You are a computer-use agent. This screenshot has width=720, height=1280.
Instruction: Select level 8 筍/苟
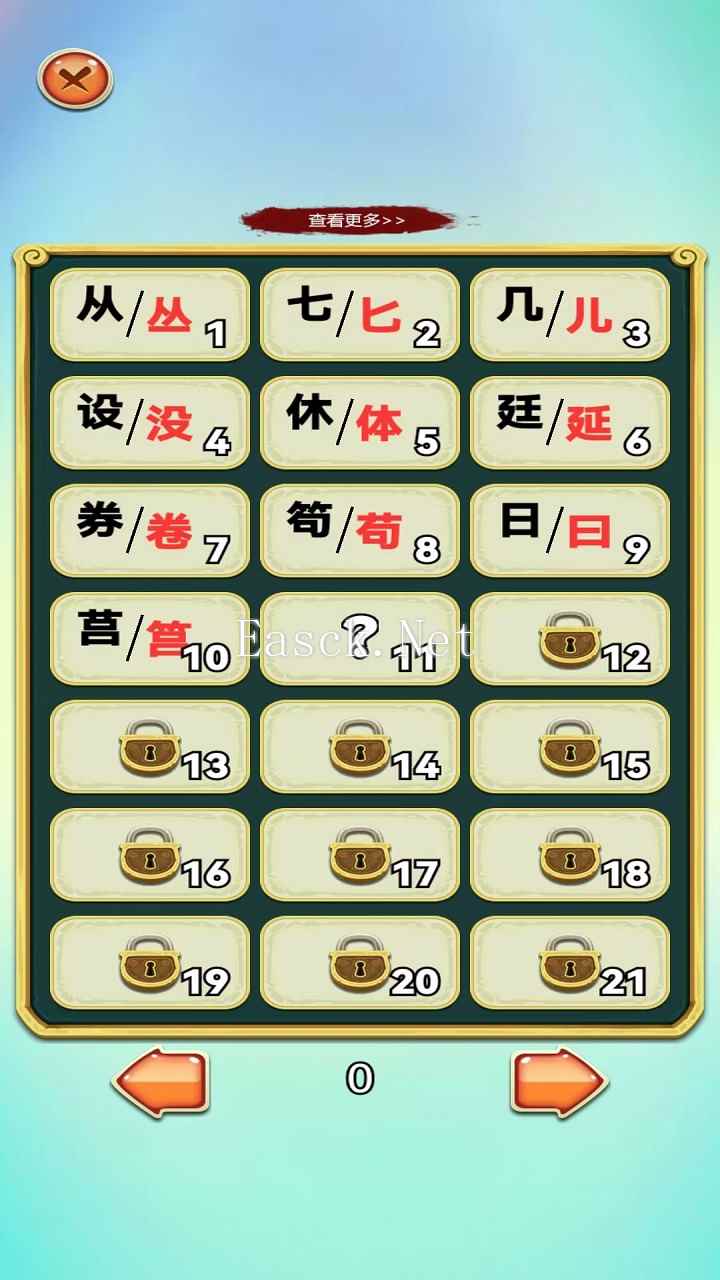tap(360, 531)
